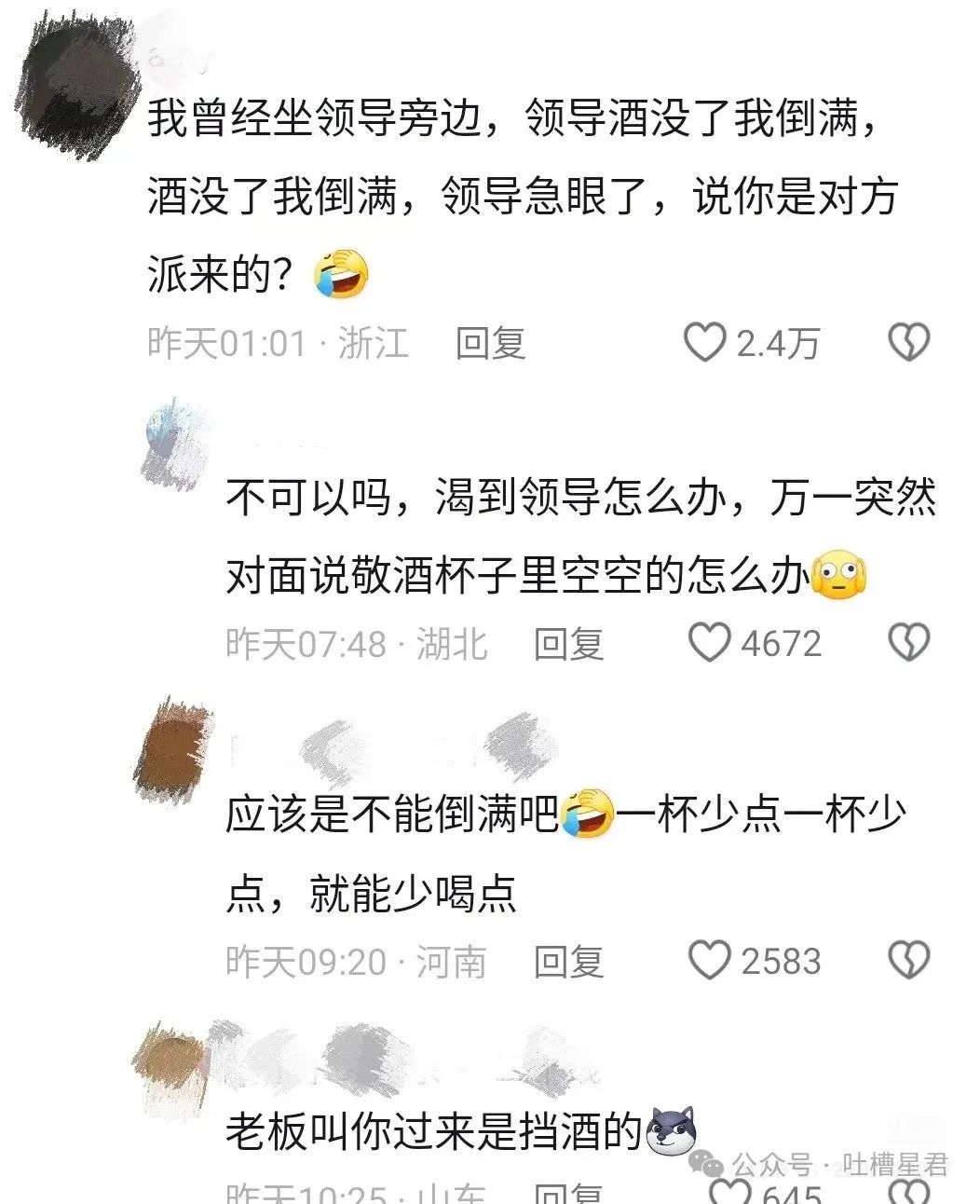Reply to the Henan comment at 09:20

pos(568,961)
